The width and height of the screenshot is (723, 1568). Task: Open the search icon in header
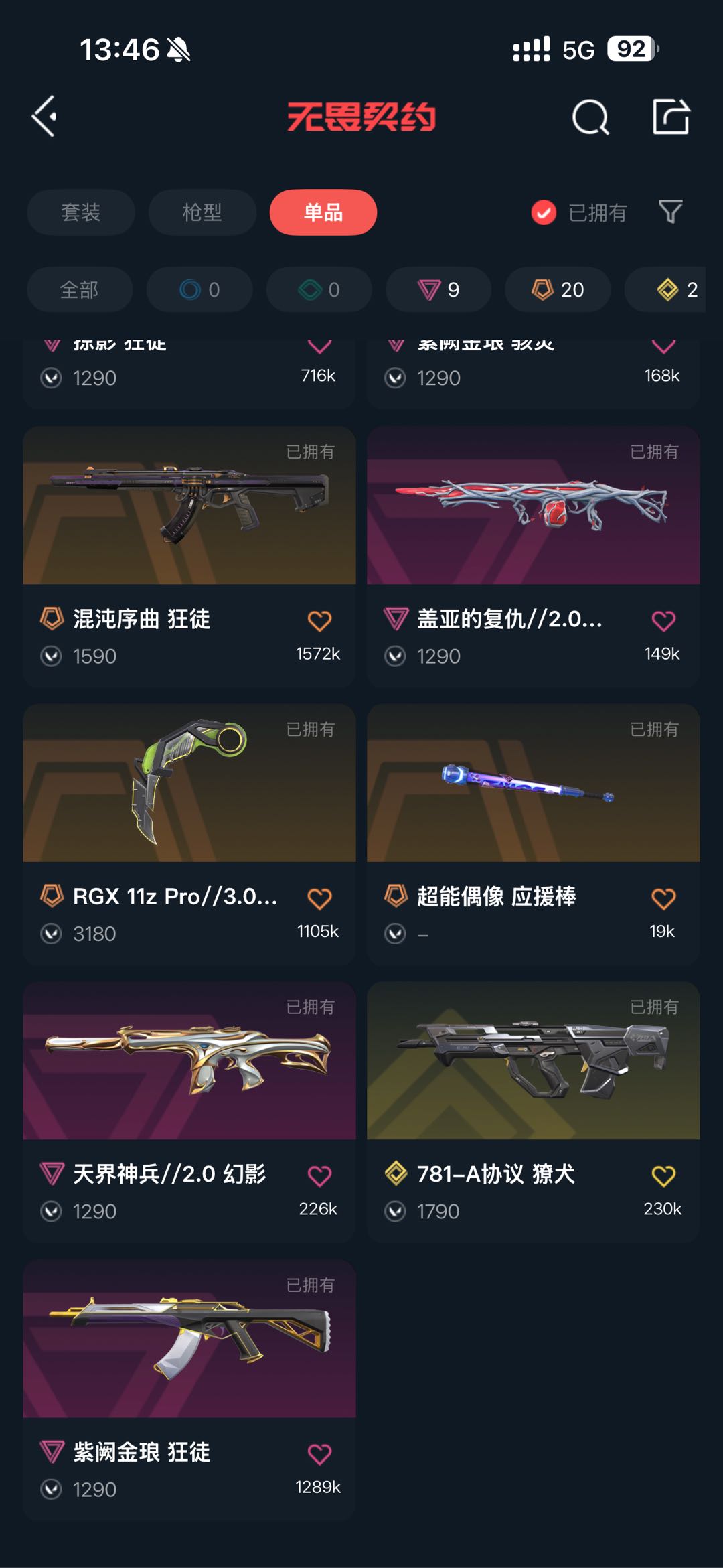(x=590, y=117)
